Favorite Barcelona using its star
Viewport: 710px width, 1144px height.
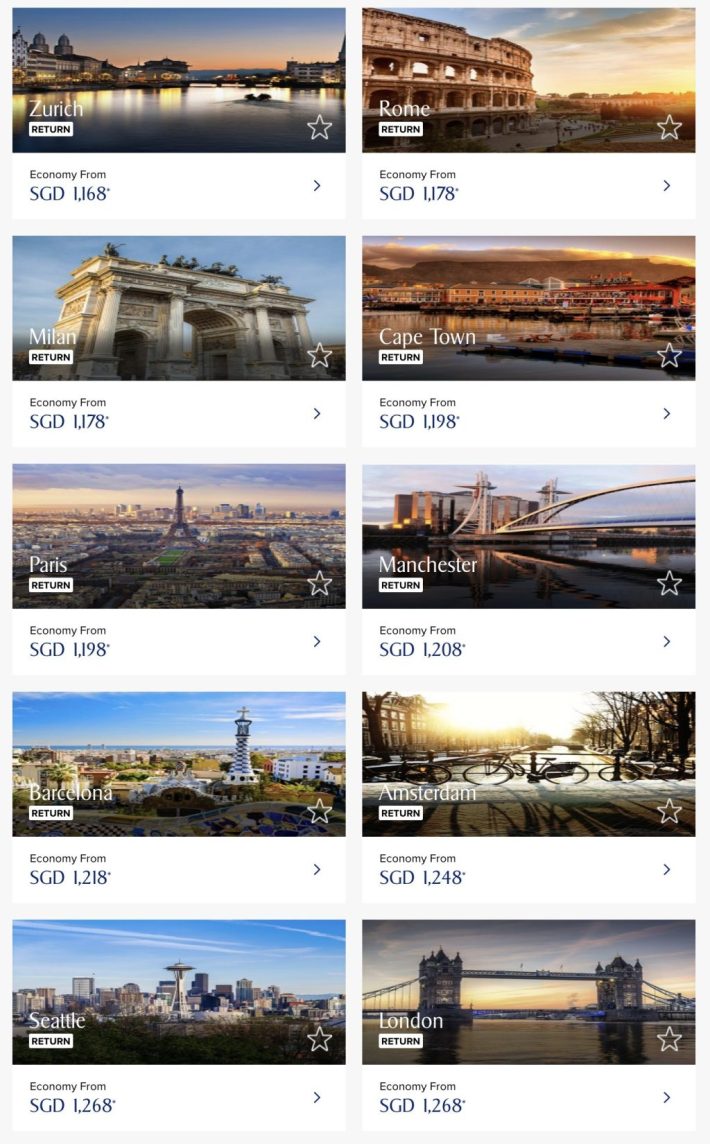tap(319, 811)
